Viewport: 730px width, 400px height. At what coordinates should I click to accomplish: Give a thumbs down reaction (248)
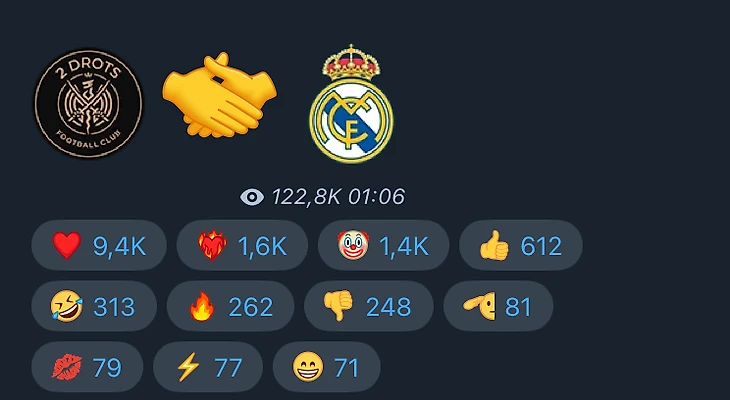[367, 307]
